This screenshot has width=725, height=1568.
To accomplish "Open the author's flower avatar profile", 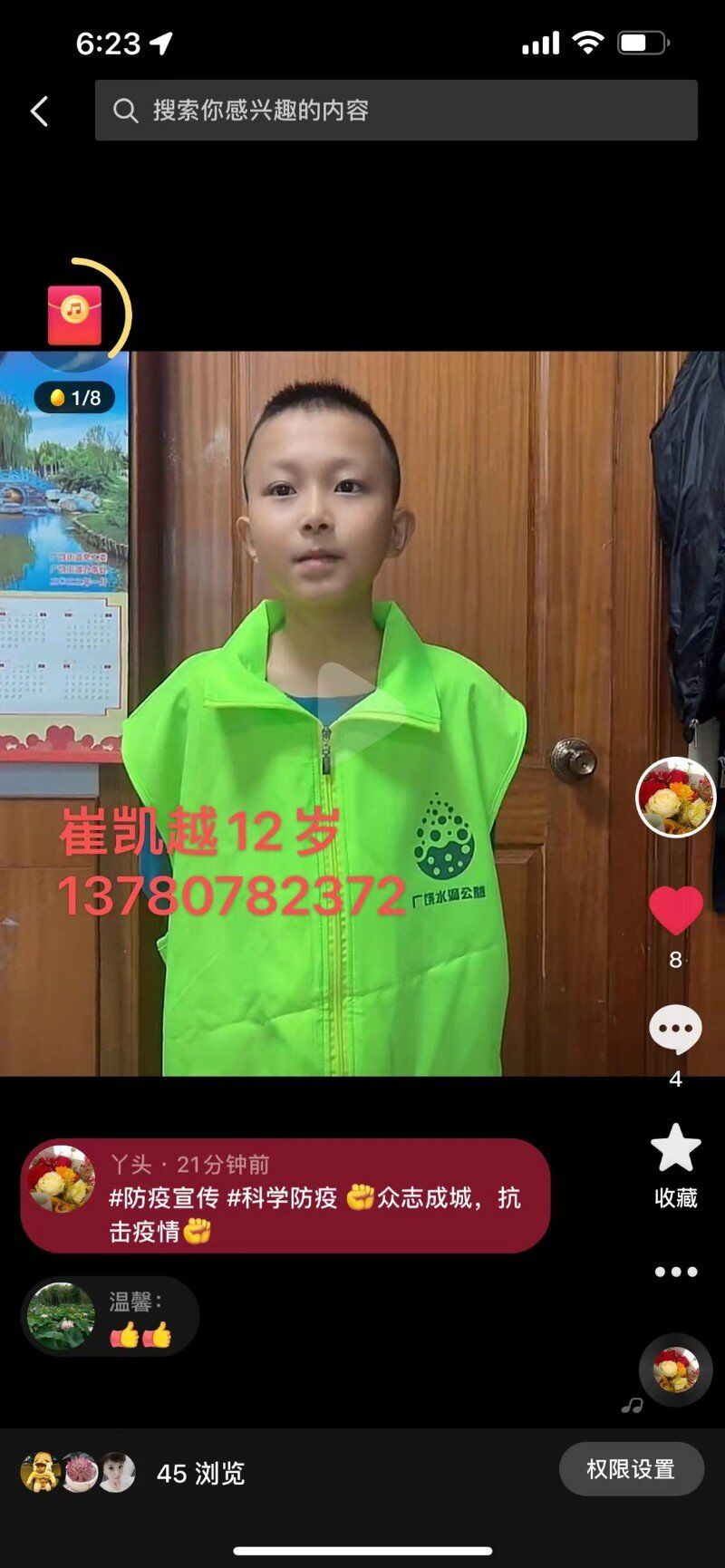I will tap(675, 797).
